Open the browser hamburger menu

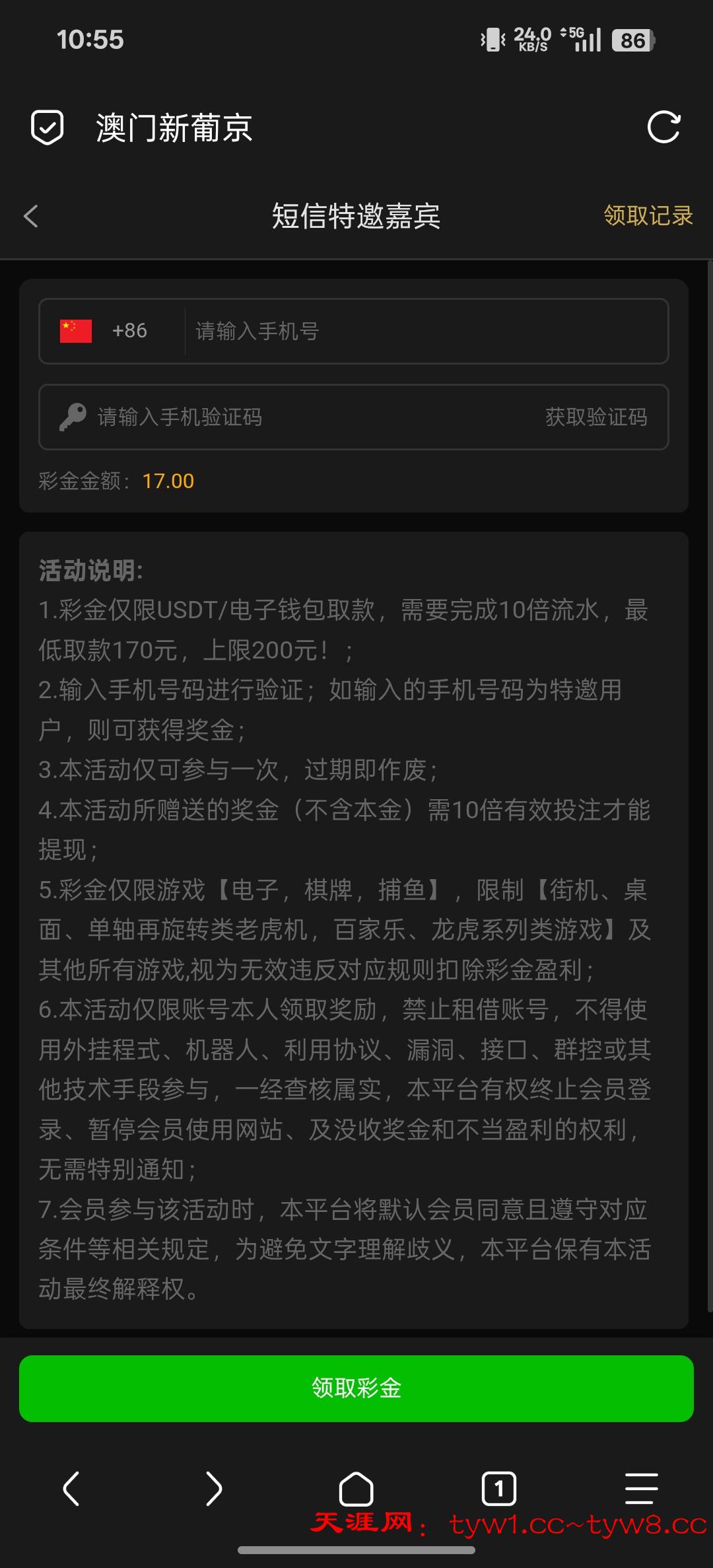641,1488
